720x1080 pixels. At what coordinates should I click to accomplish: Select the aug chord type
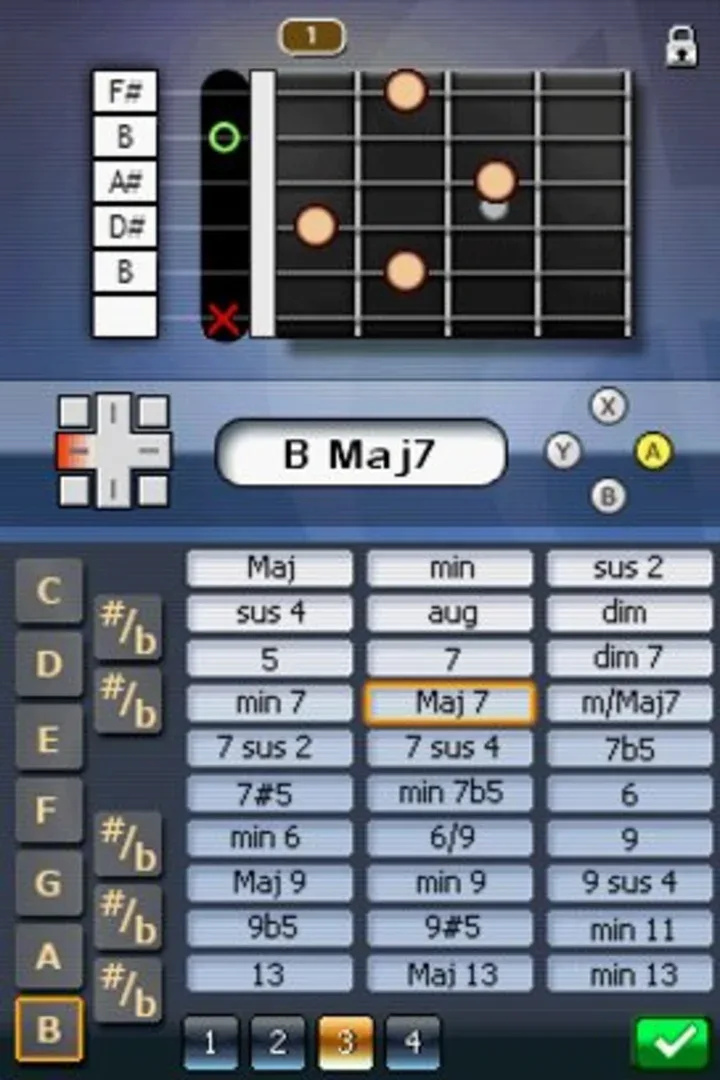450,613
